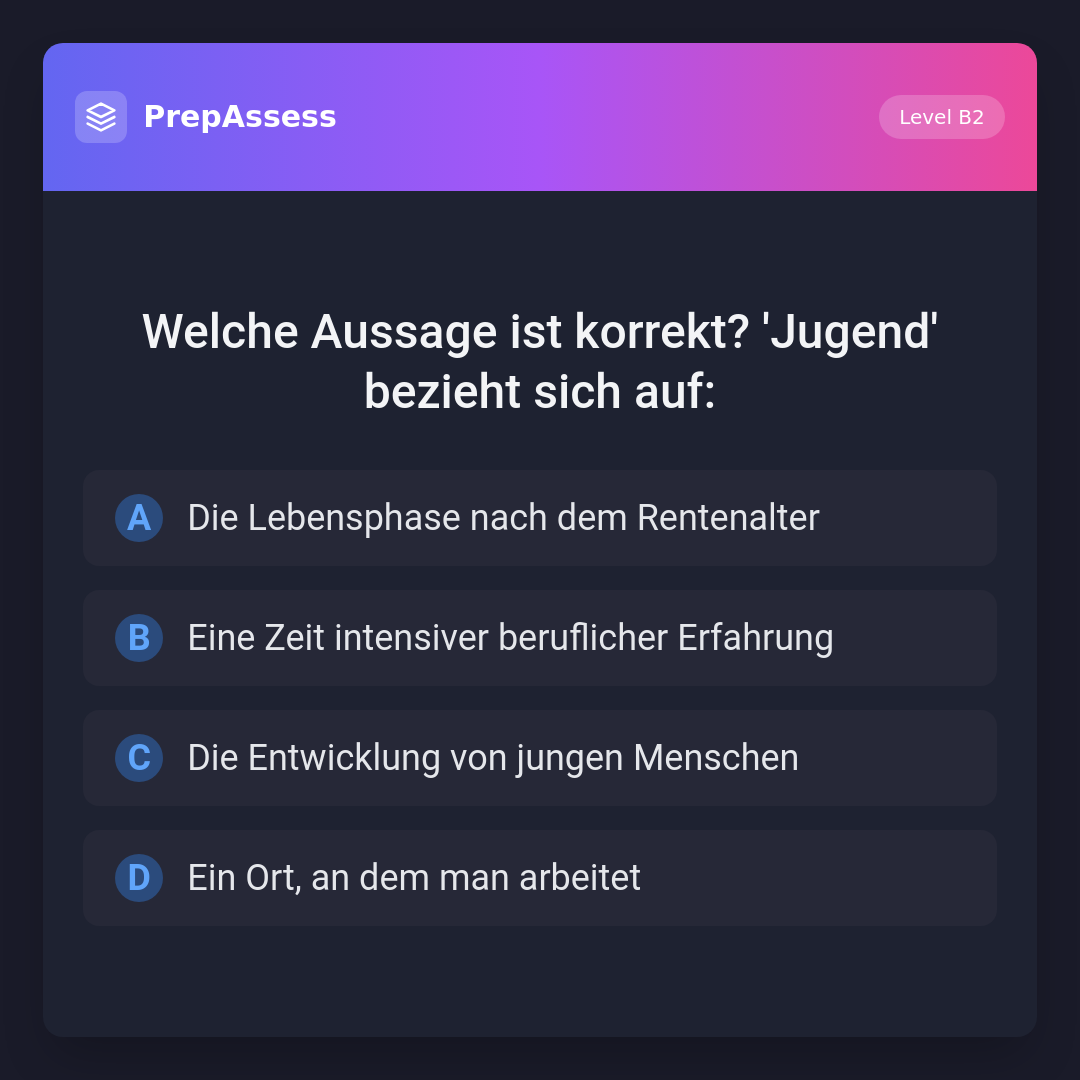The width and height of the screenshot is (1080, 1080).
Task: Select answer A: Die Lebensphase nach dem Rentenalter
Action: tap(540, 518)
